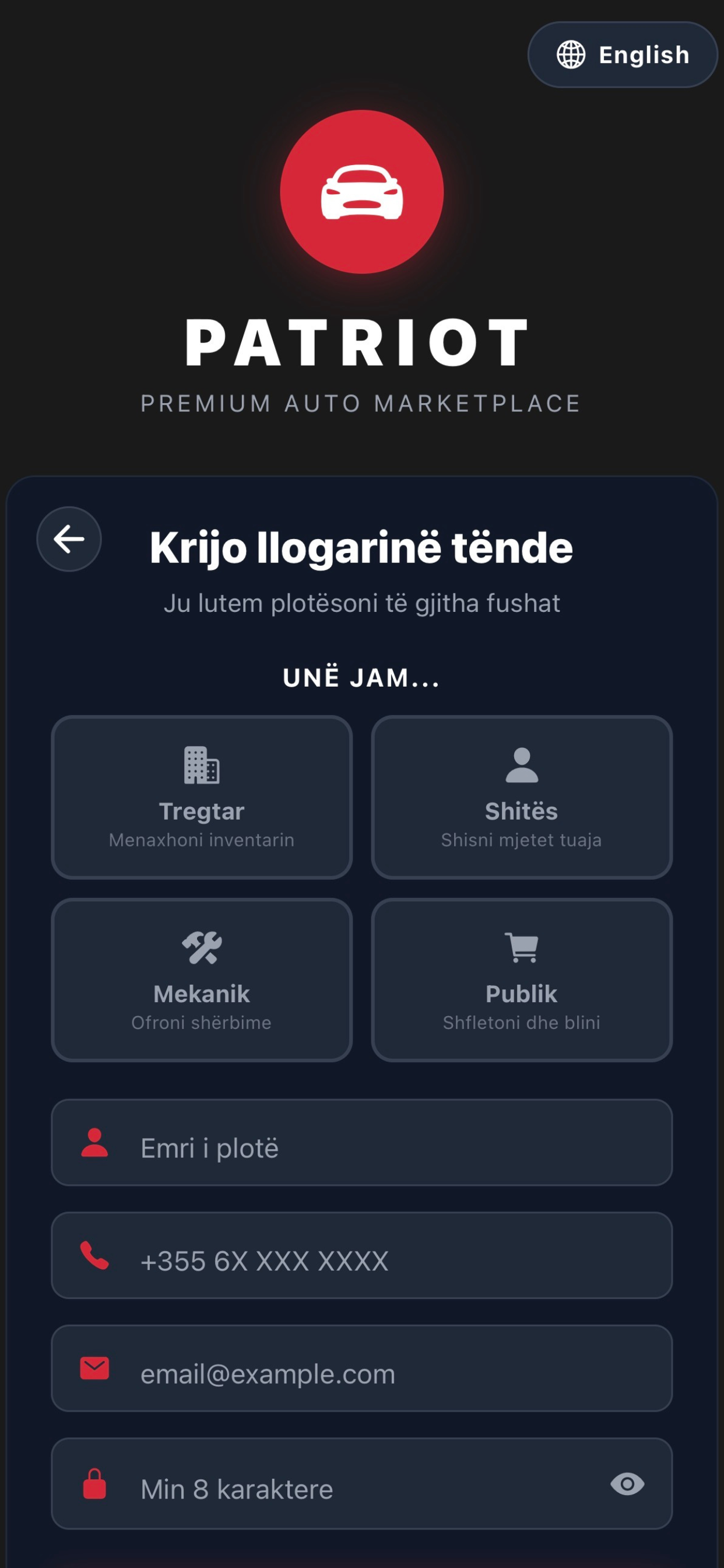
Task: Focus the Min 8 karaktere password field
Action: 365,1489
